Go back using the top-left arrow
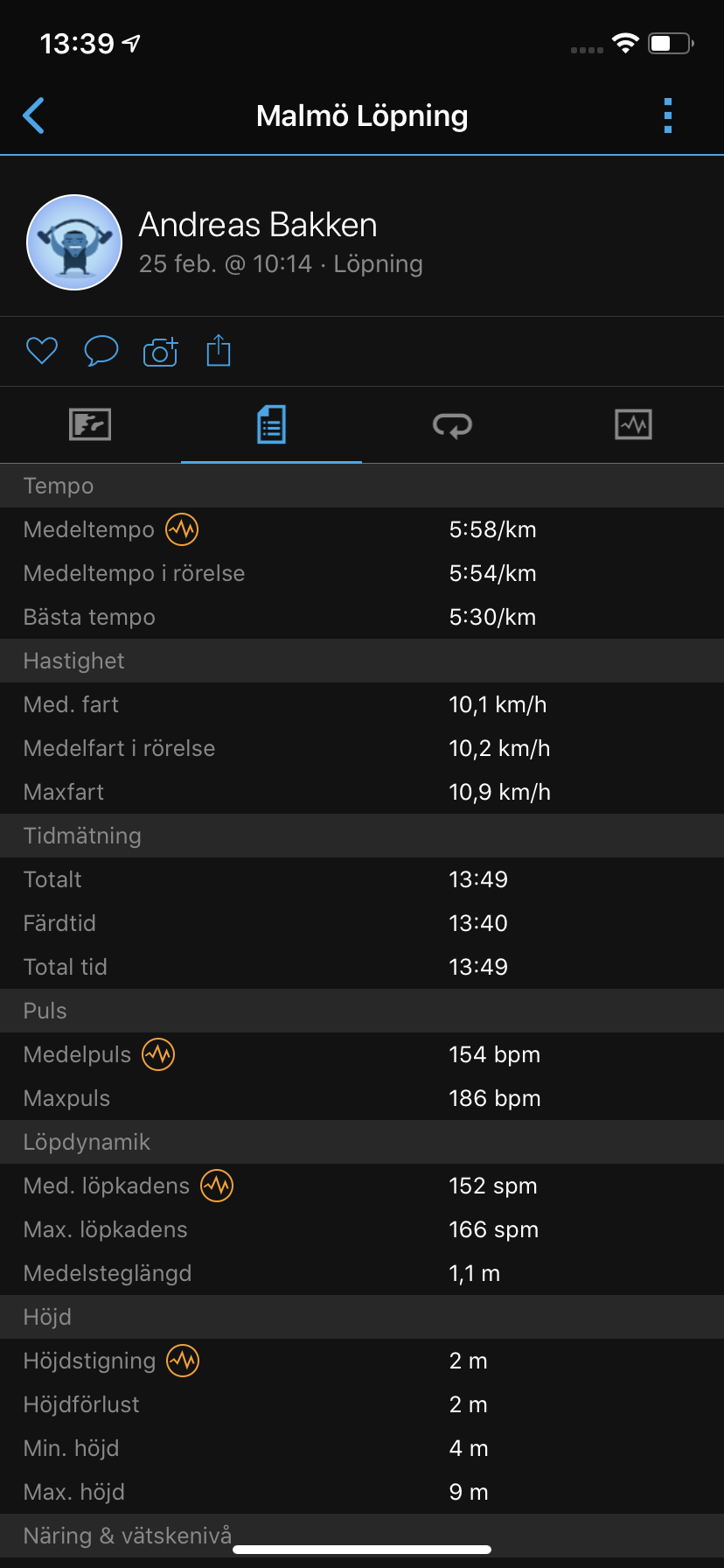Image resolution: width=724 pixels, height=1568 pixels. [34, 115]
